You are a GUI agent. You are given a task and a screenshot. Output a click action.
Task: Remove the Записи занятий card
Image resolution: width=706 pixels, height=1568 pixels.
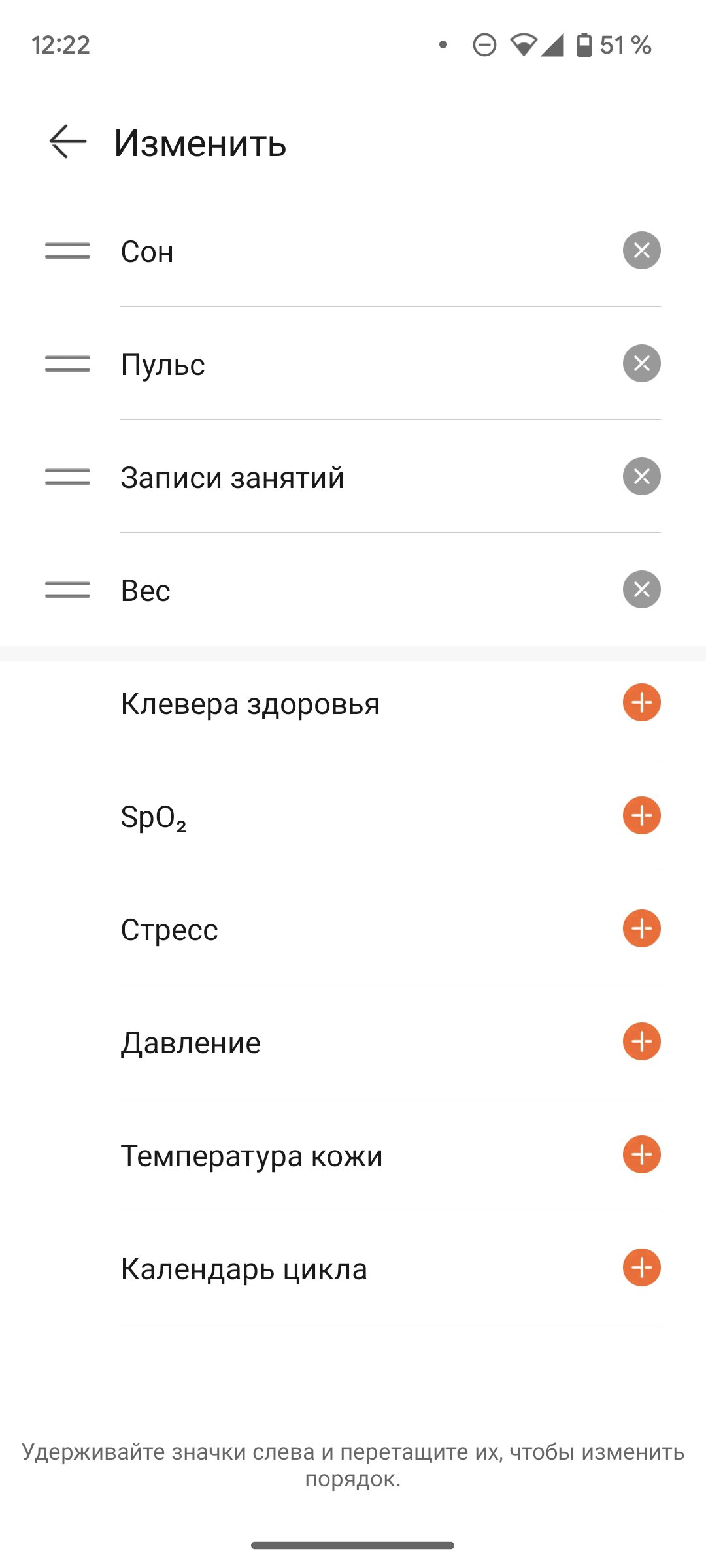[x=641, y=476]
